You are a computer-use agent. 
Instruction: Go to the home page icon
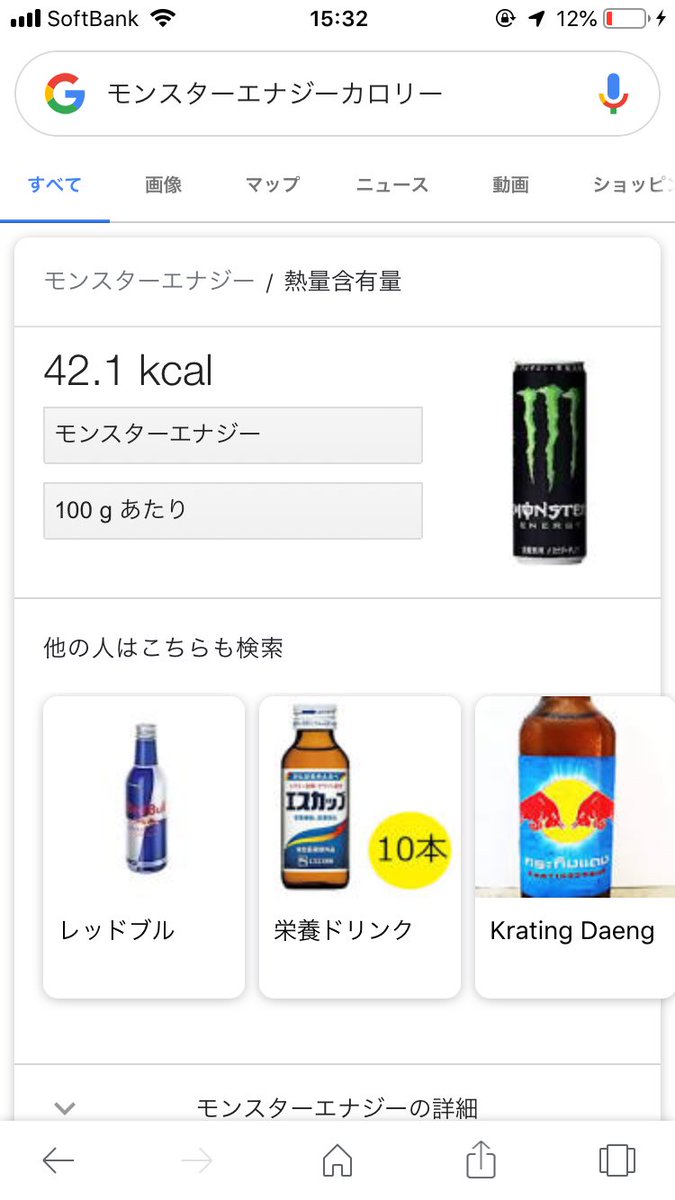click(337, 1160)
